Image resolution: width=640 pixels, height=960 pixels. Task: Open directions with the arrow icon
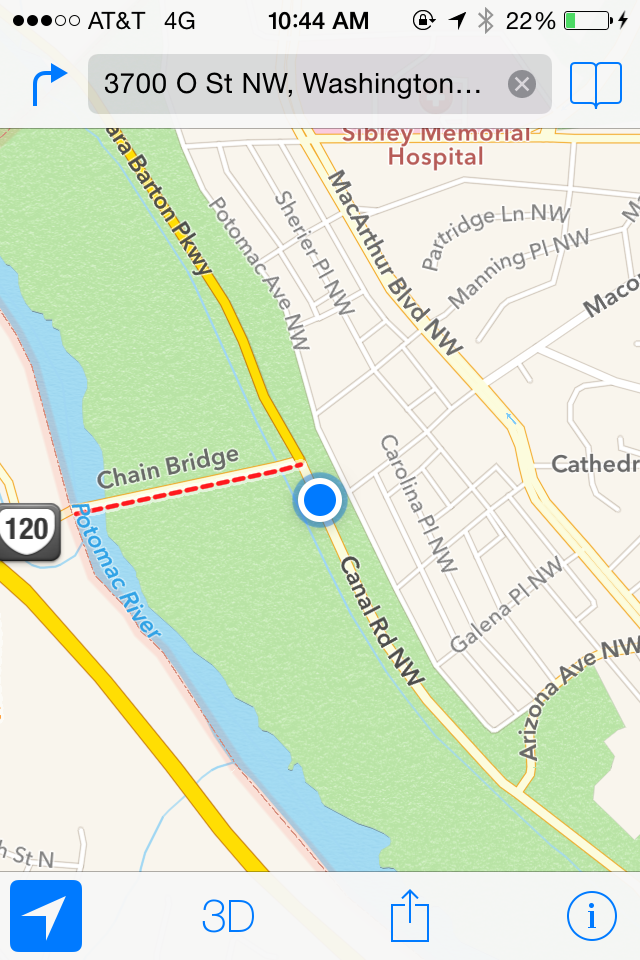point(48,84)
